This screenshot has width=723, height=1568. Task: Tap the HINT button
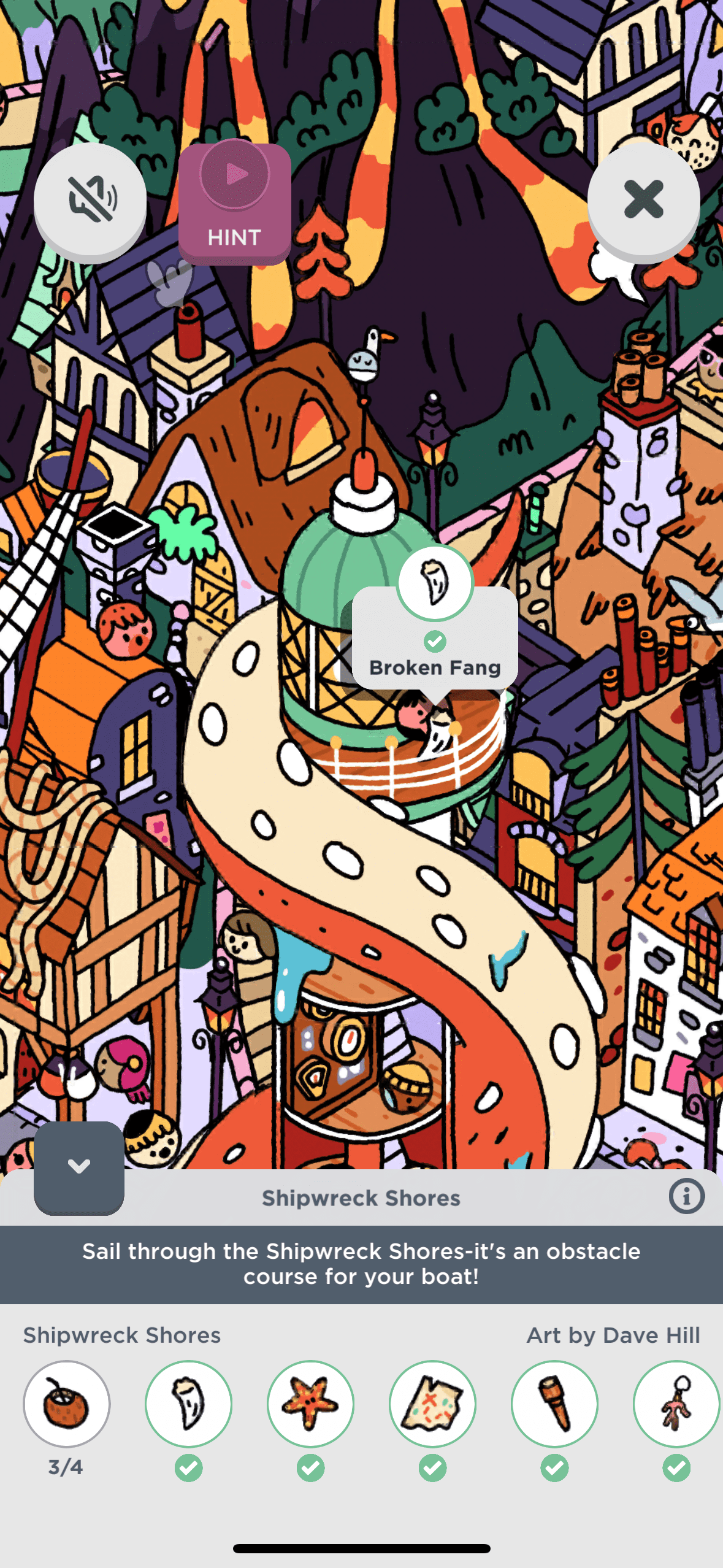(234, 204)
